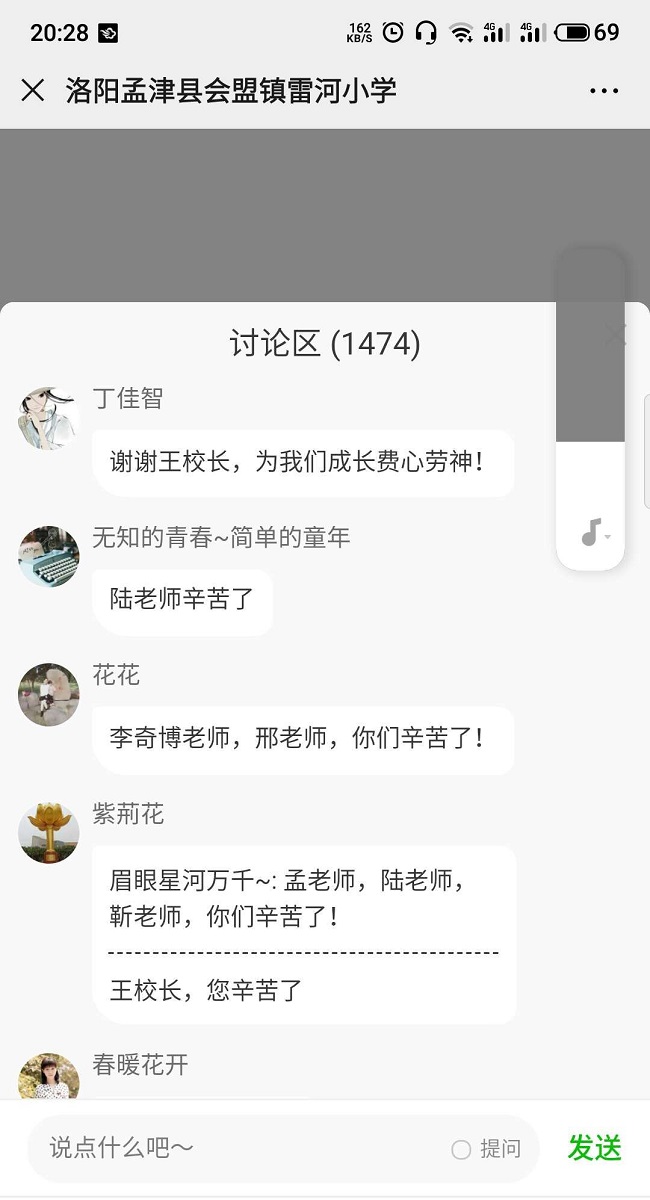Tap 无知的青春~简单的童年's avatar
This screenshot has height=1200, width=650.
tap(48, 557)
